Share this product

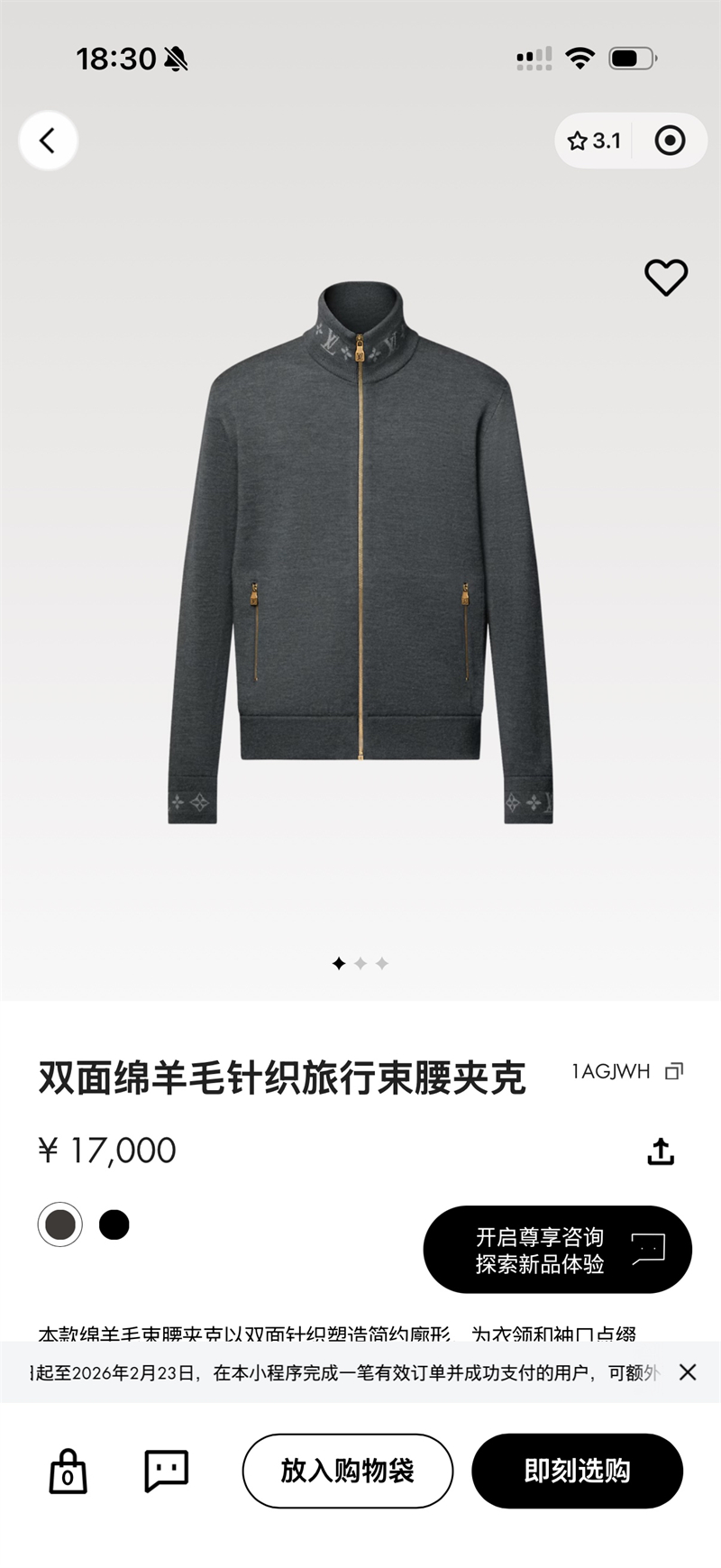pos(661,1151)
